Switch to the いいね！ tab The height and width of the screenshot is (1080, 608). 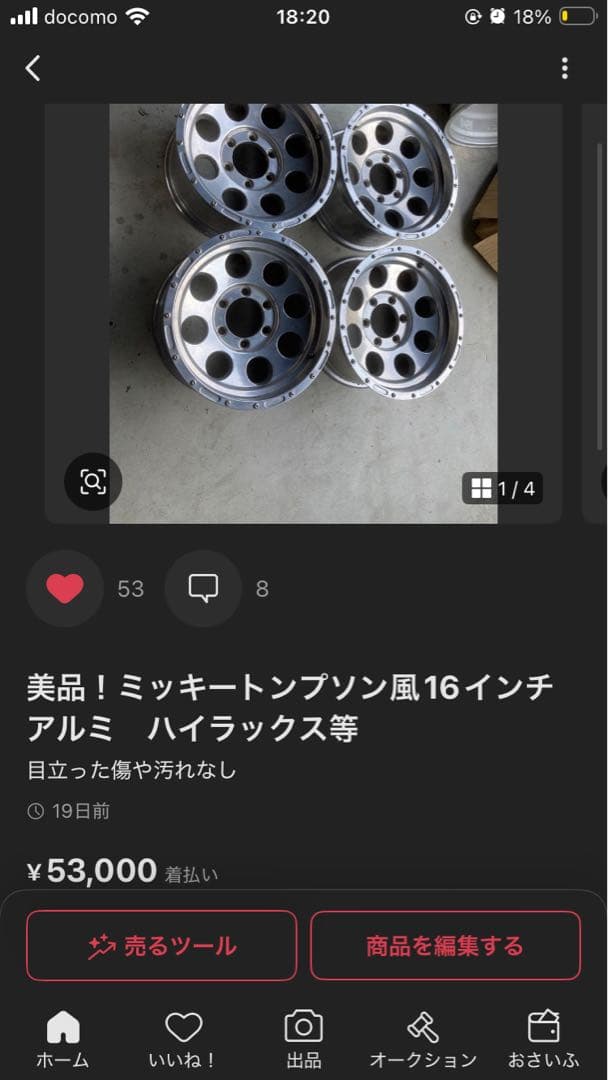click(x=183, y=1039)
